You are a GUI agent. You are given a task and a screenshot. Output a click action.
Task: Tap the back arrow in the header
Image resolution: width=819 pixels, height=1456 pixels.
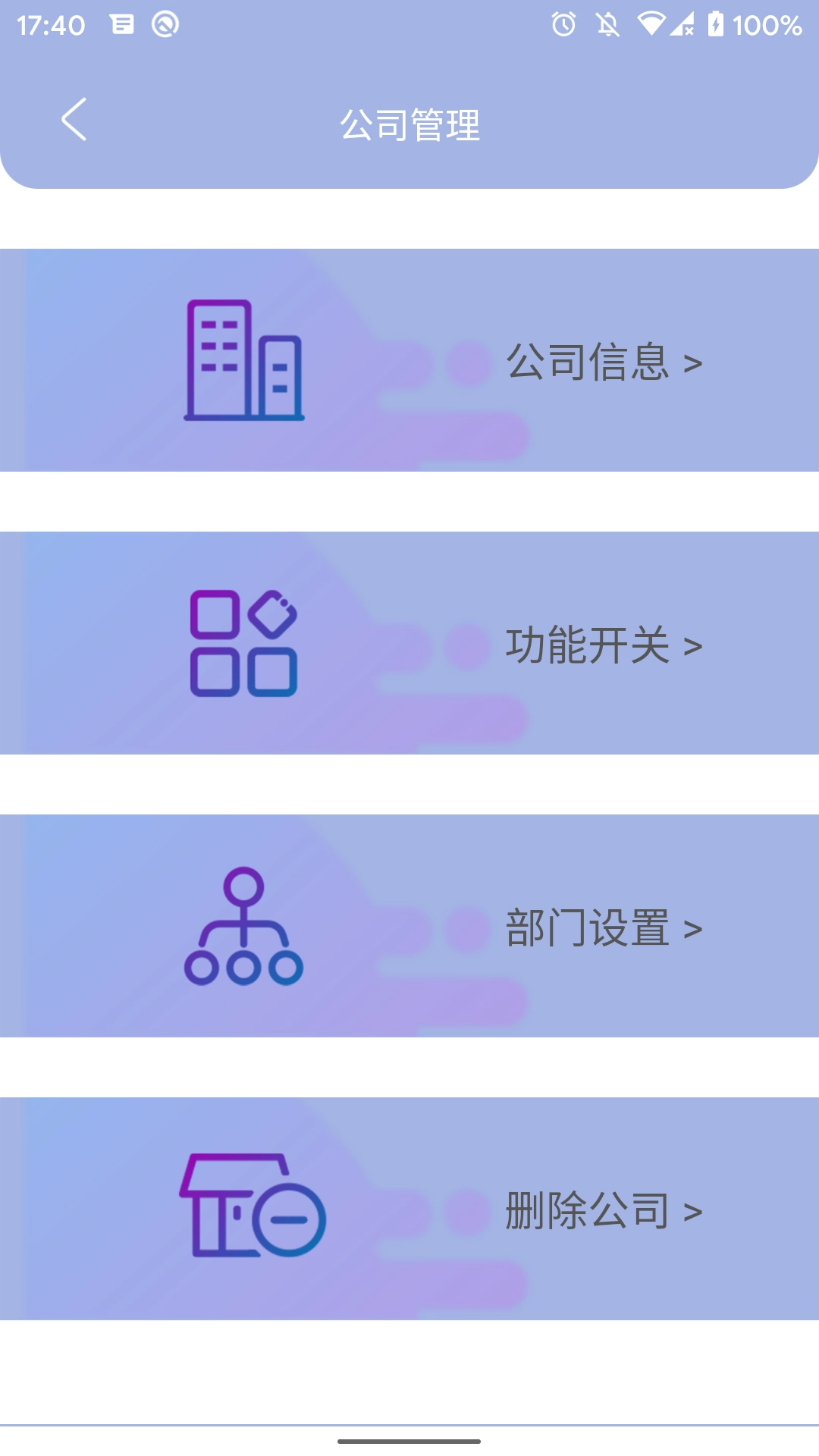click(74, 120)
